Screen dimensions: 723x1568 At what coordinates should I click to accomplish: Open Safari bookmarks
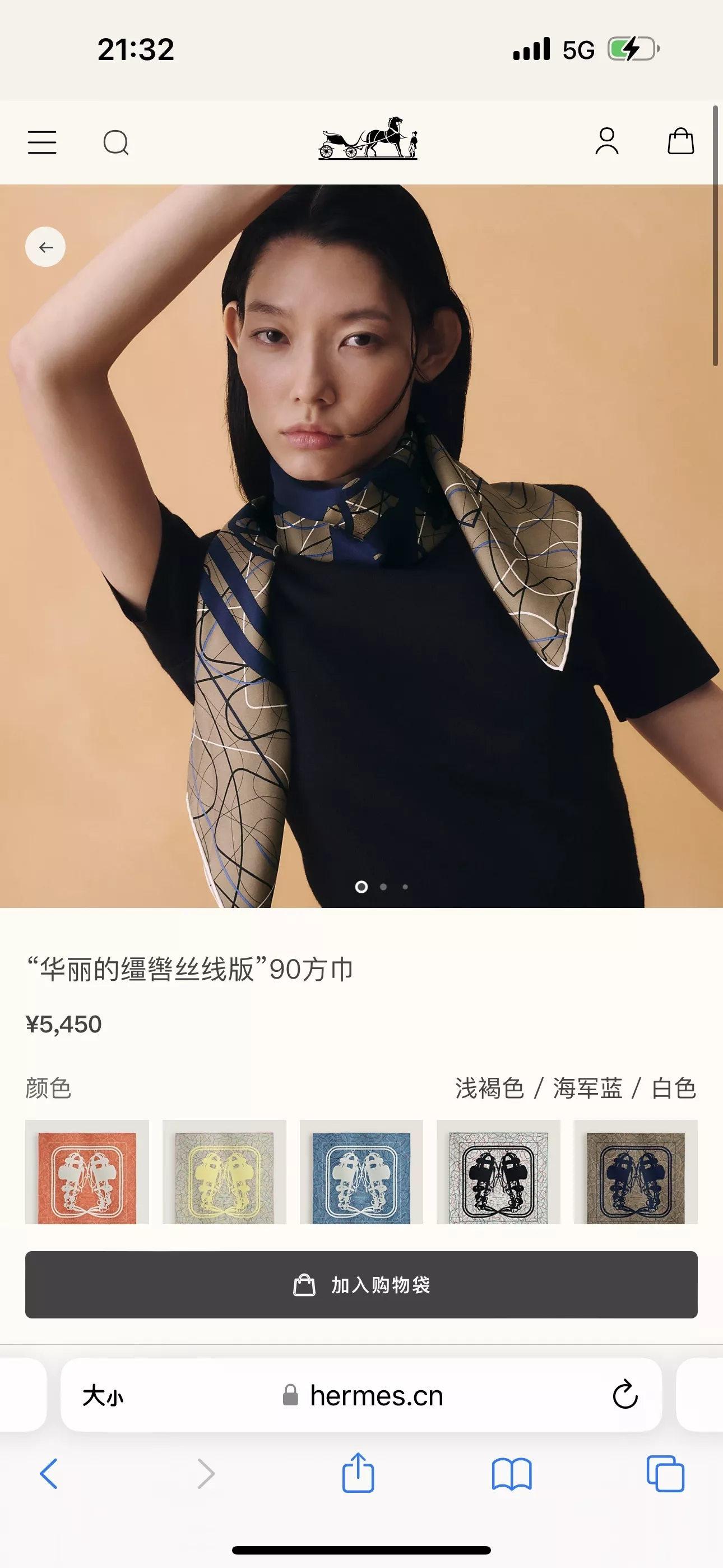coord(512,1474)
